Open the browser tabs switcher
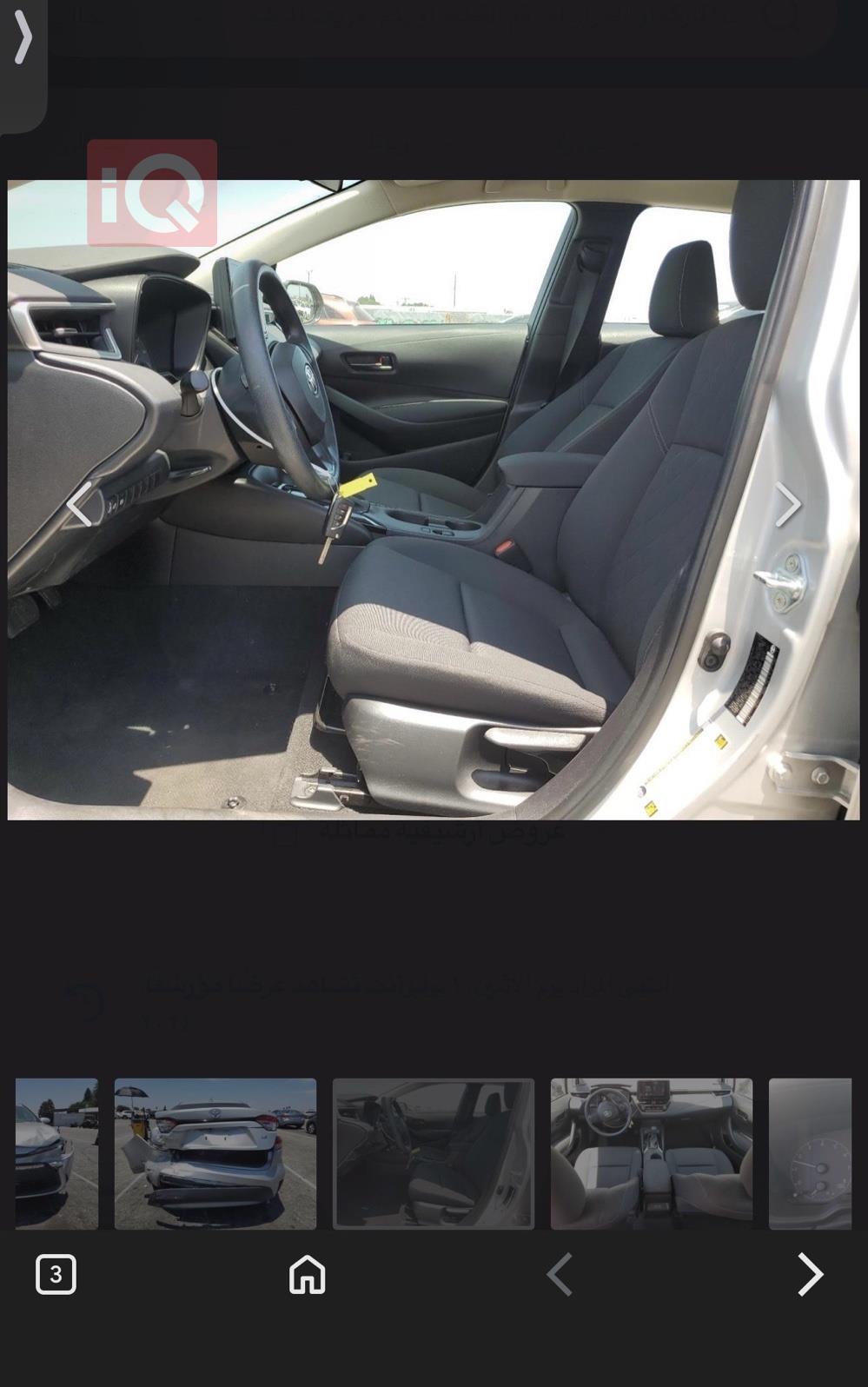The height and width of the screenshot is (1387, 868). (56, 1274)
